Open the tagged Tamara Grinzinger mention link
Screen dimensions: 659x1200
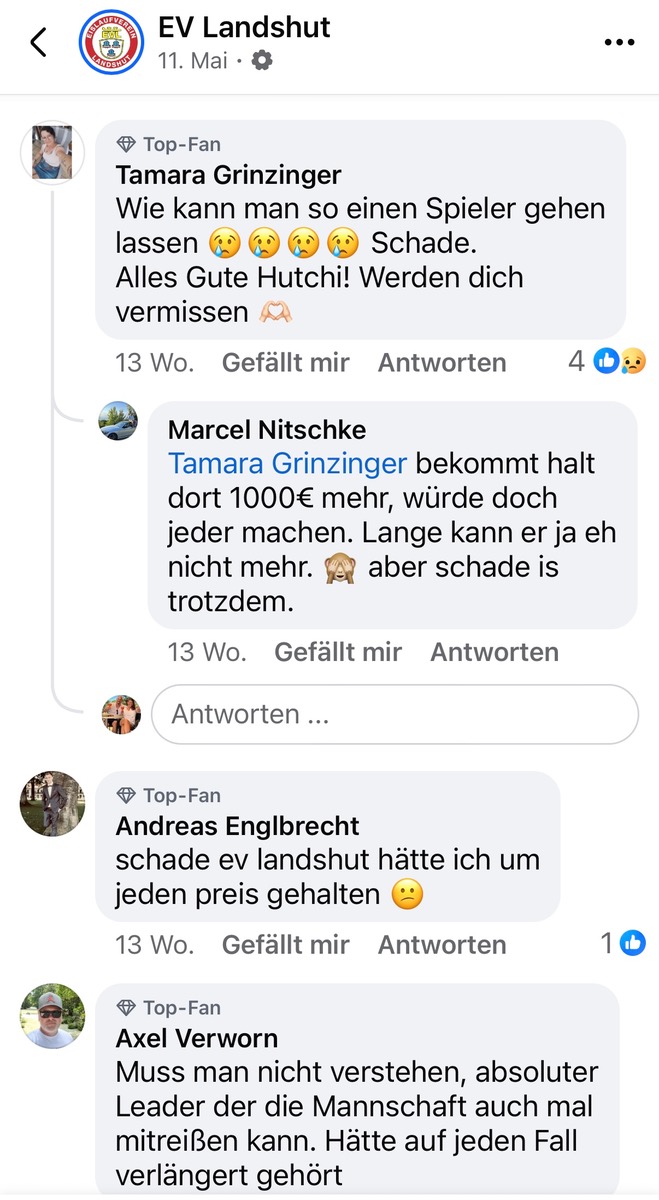(x=287, y=463)
